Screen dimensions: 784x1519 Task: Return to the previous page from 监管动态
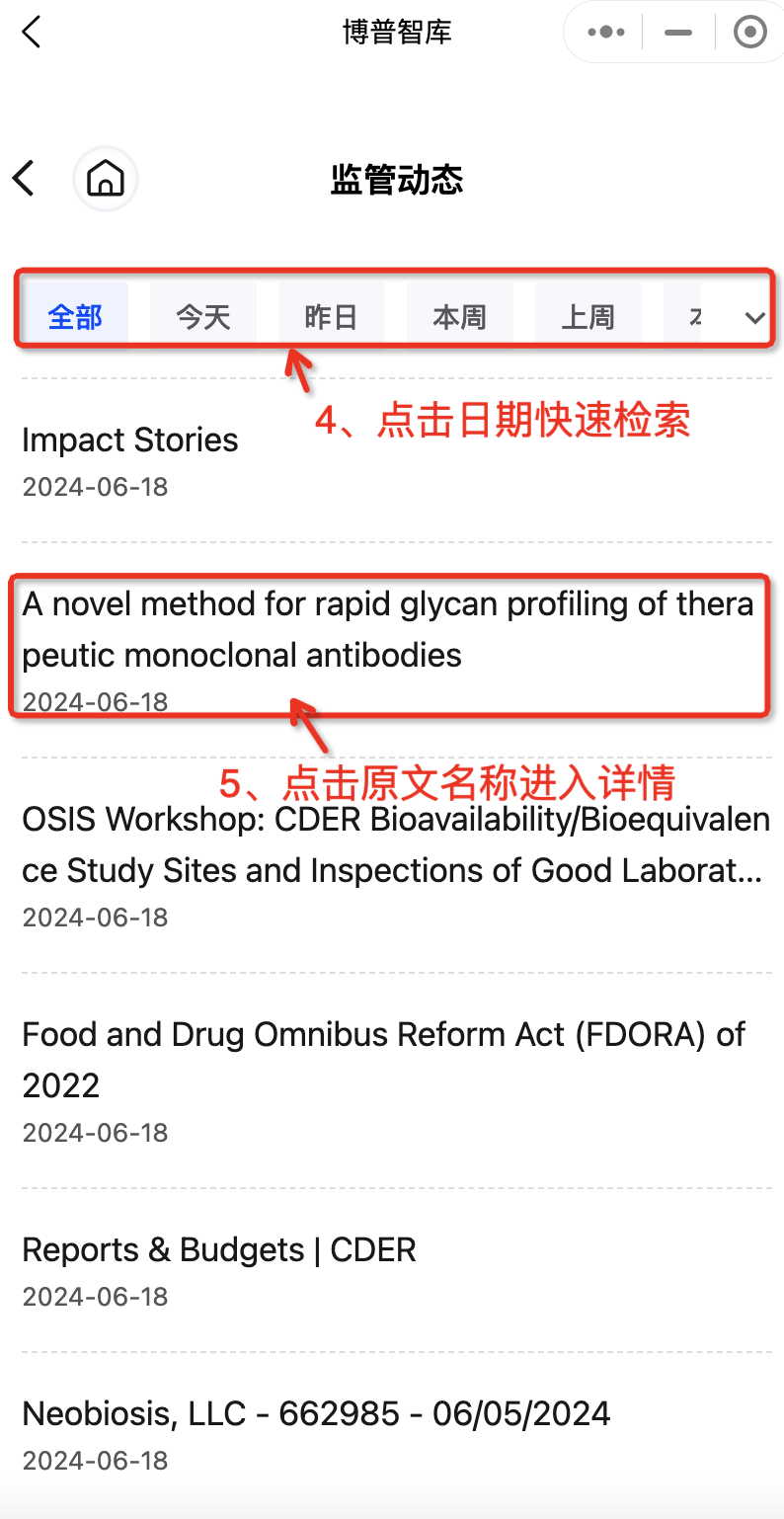24,179
